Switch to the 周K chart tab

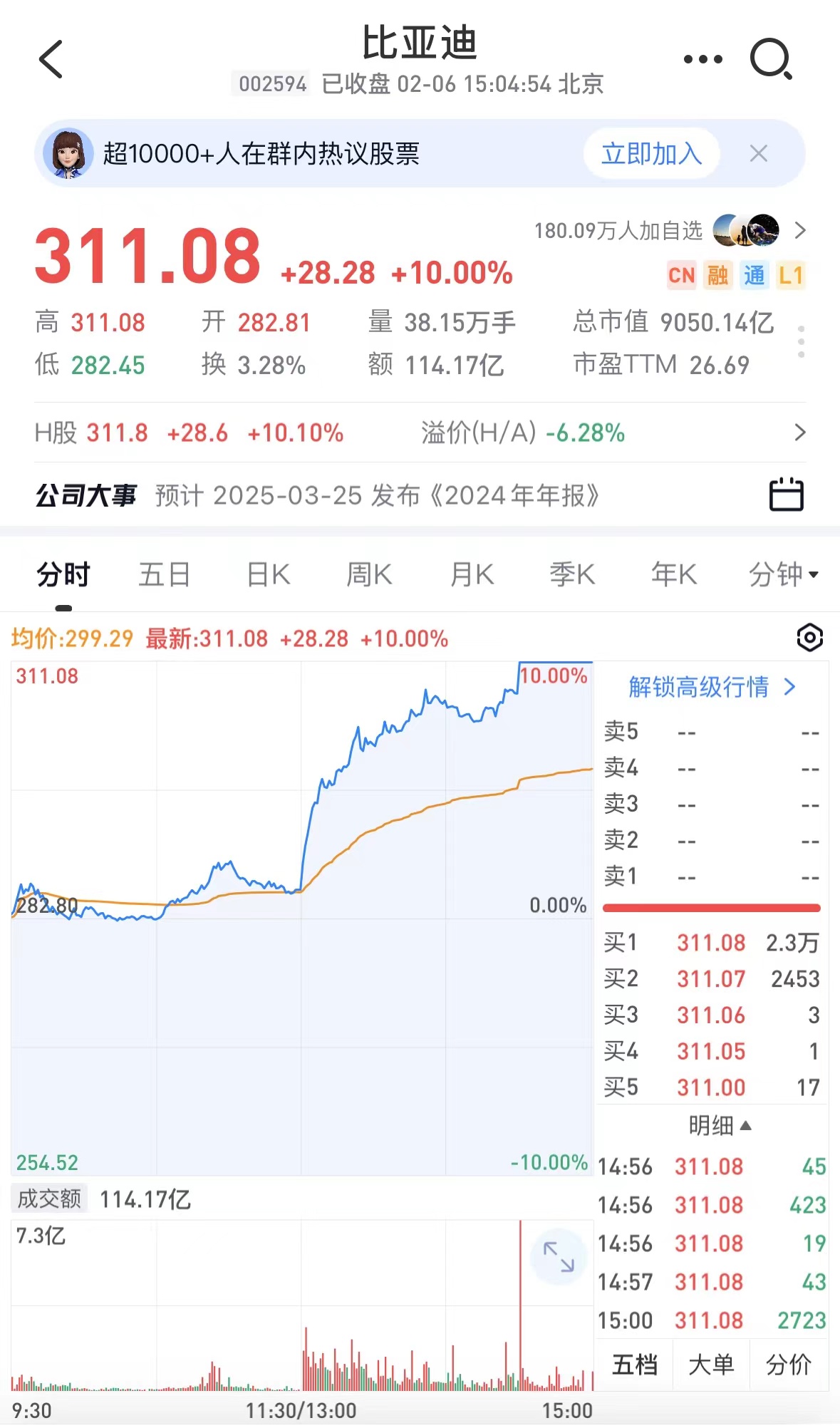pos(369,574)
